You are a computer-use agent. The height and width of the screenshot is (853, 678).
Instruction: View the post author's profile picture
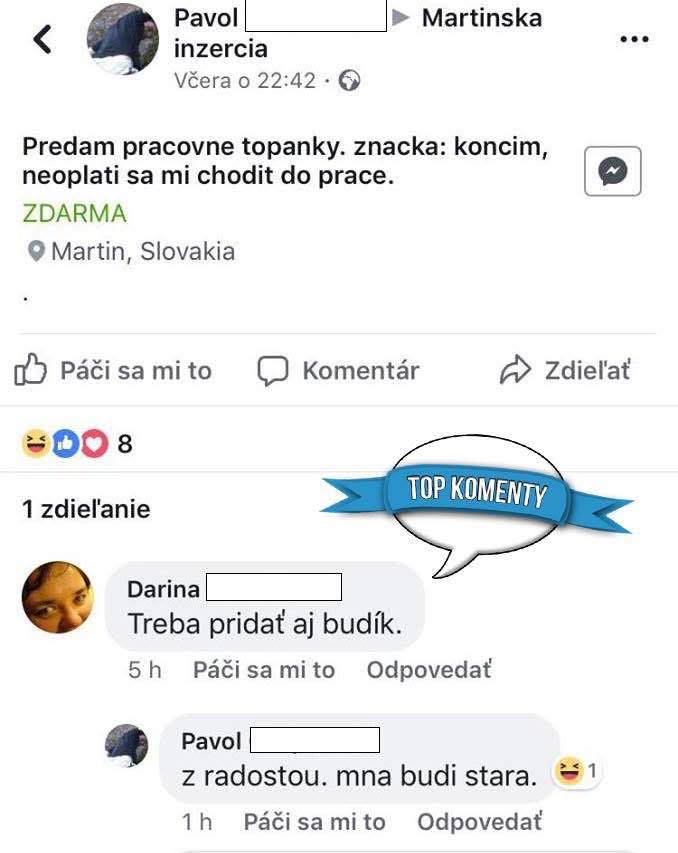point(123,40)
